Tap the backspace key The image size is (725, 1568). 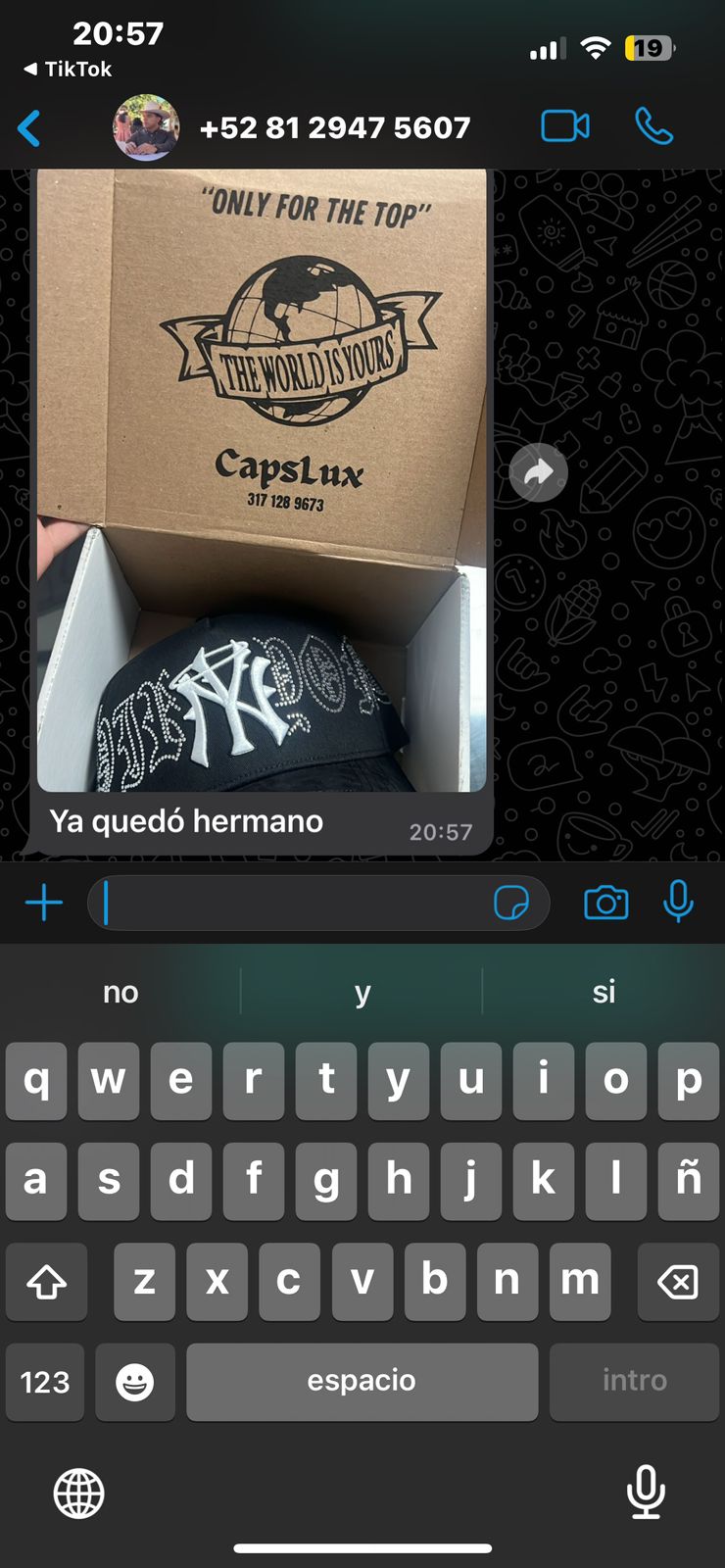pyautogui.click(x=678, y=1281)
